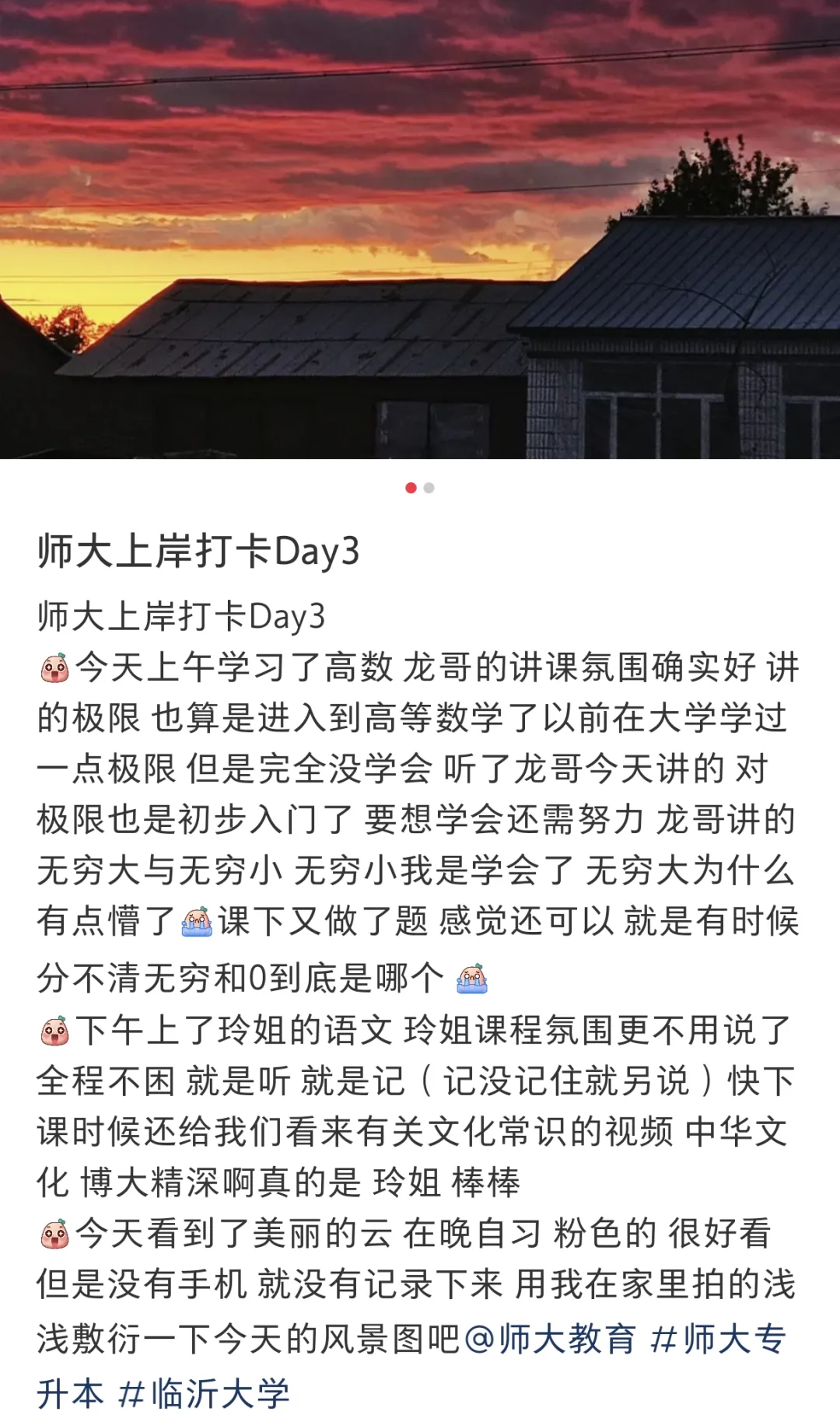Open the #临沂大学 hashtag
This screenshot has height=1415, width=840.
coord(204,1392)
